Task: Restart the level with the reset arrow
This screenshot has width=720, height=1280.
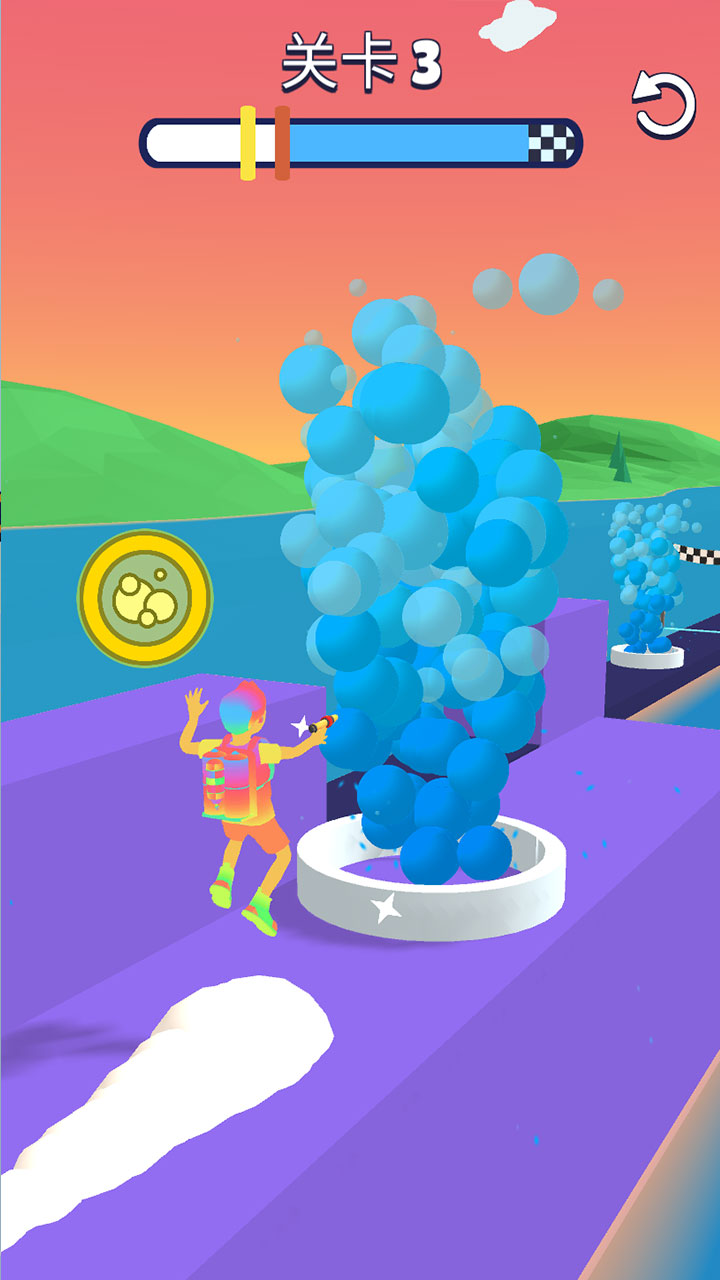Action: [663, 105]
